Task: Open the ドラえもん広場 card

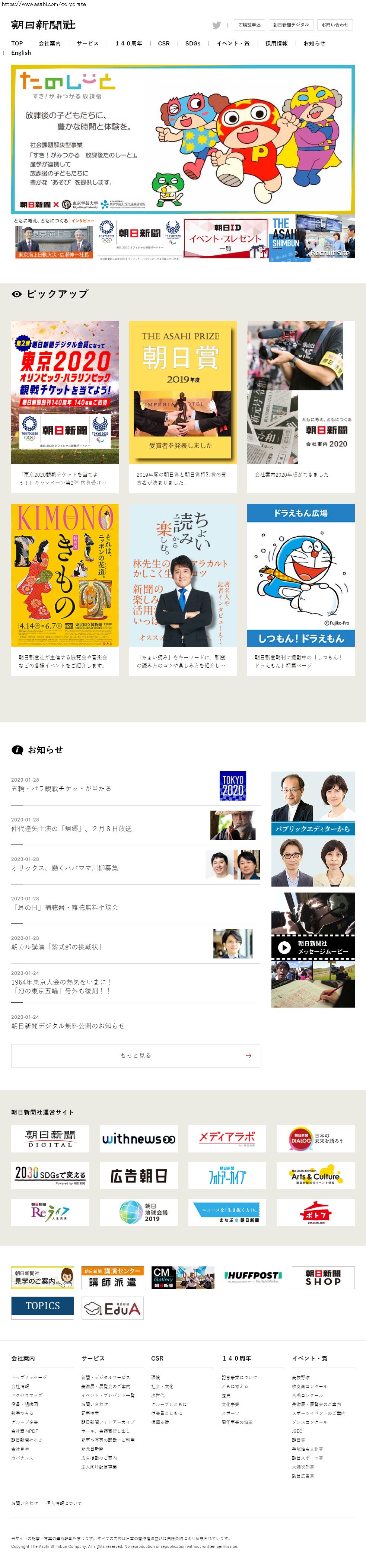Action: coord(300,586)
